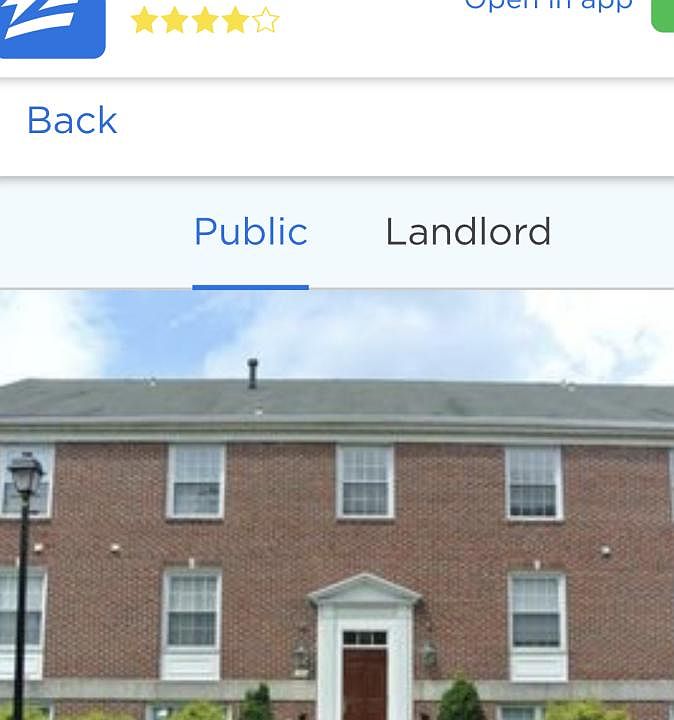This screenshot has width=674, height=720.
Task: Switch to the Public tab
Action: click(x=250, y=232)
